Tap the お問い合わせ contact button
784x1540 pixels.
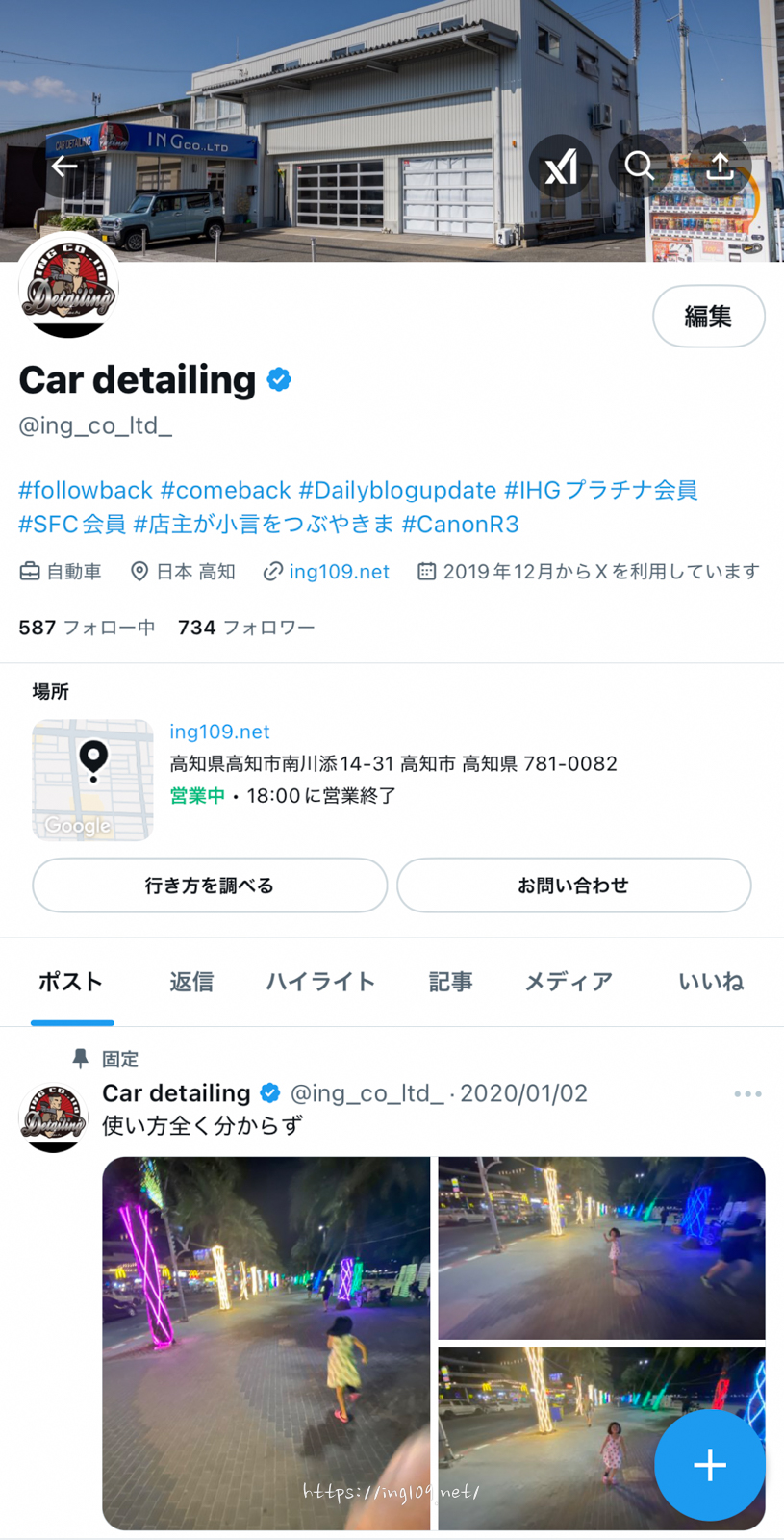[573, 885]
